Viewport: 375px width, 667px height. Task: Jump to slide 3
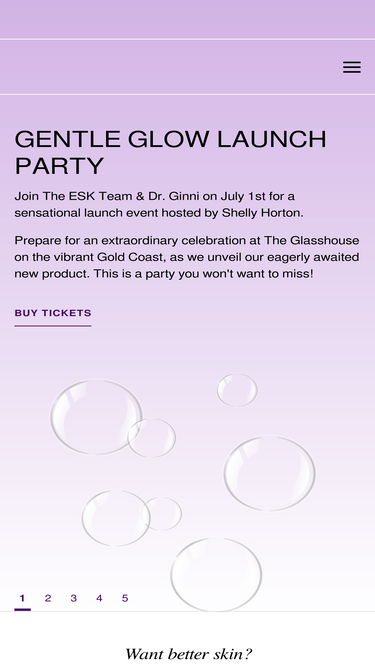pos(74,598)
